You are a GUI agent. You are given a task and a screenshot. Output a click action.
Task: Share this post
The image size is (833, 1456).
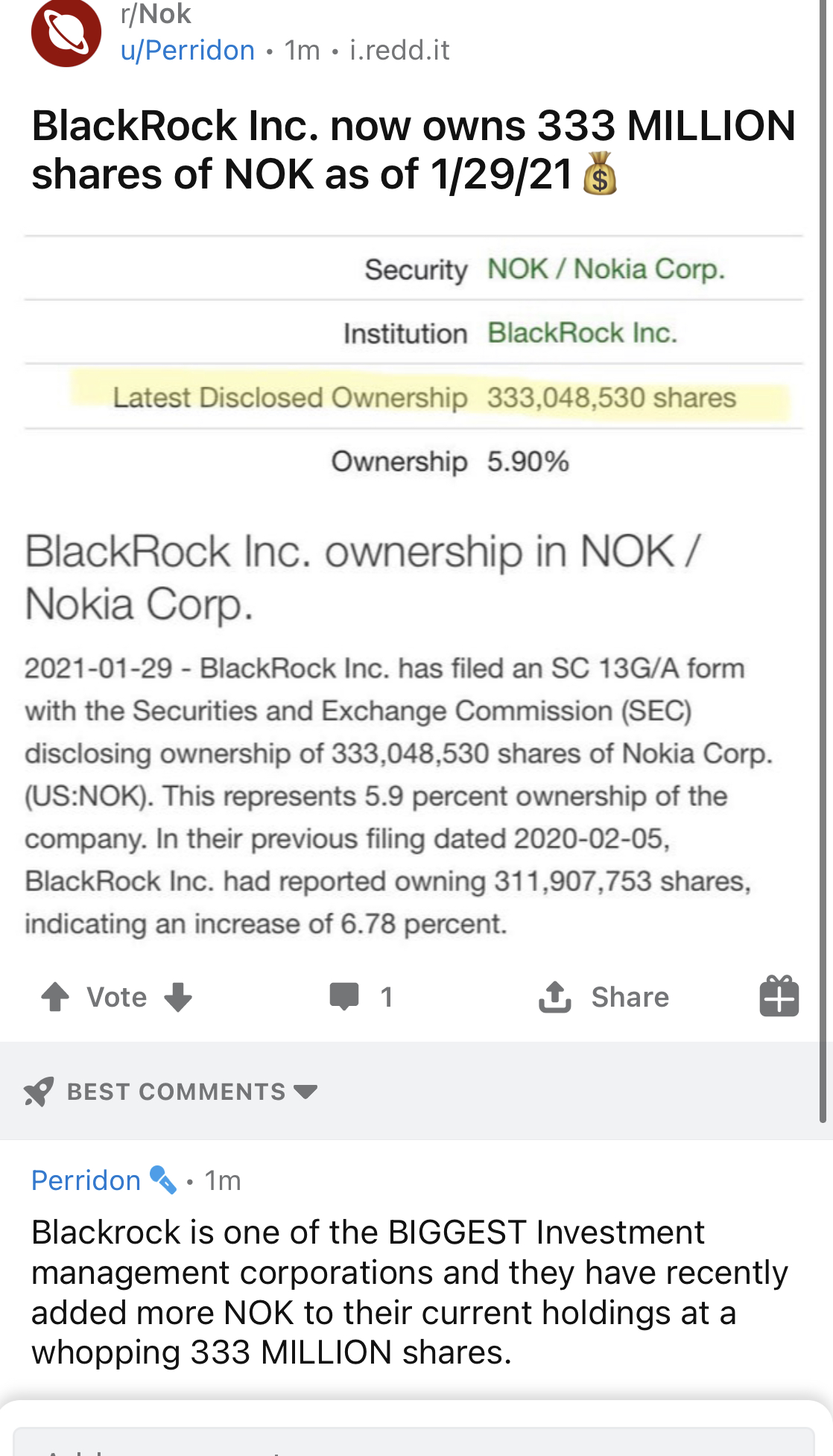604,996
